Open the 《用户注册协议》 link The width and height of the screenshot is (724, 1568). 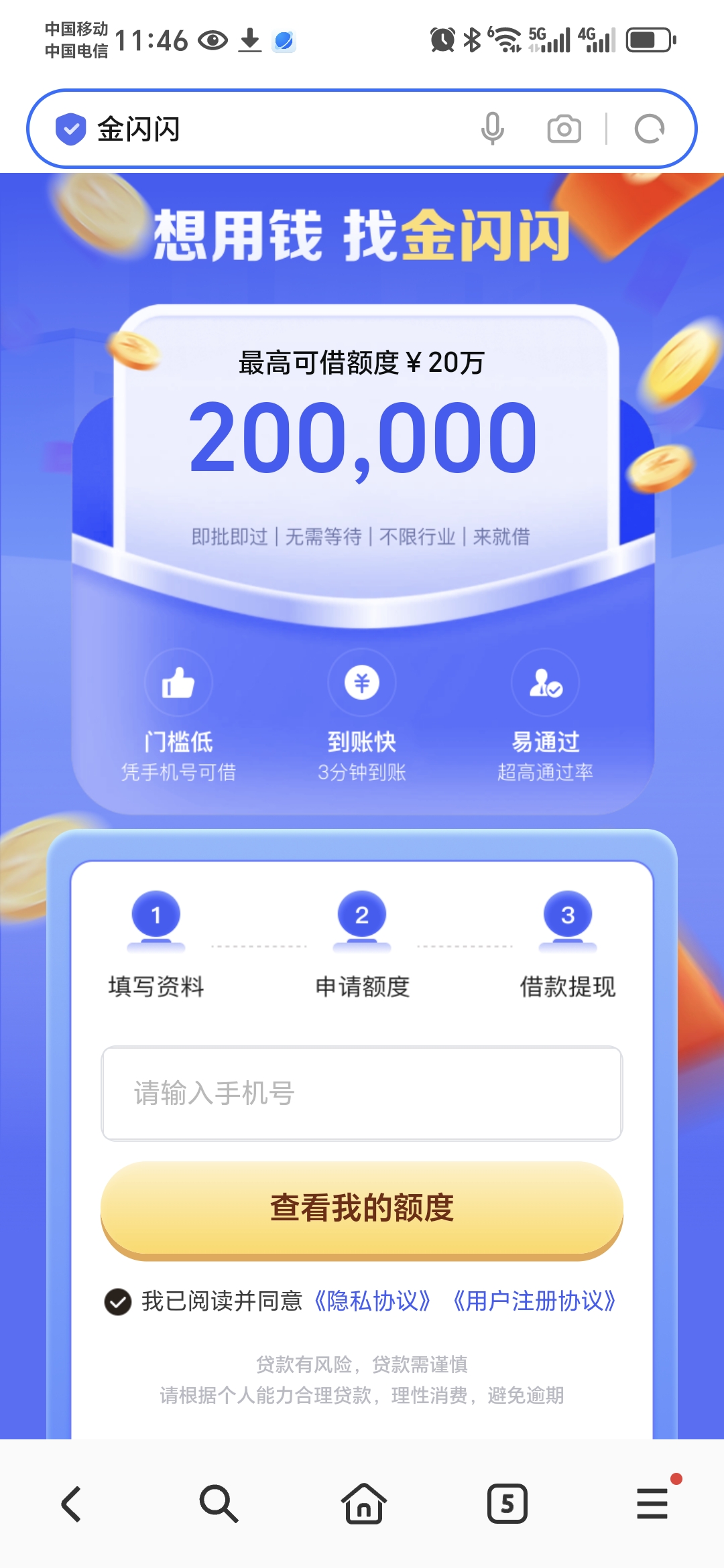coord(534,1301)
